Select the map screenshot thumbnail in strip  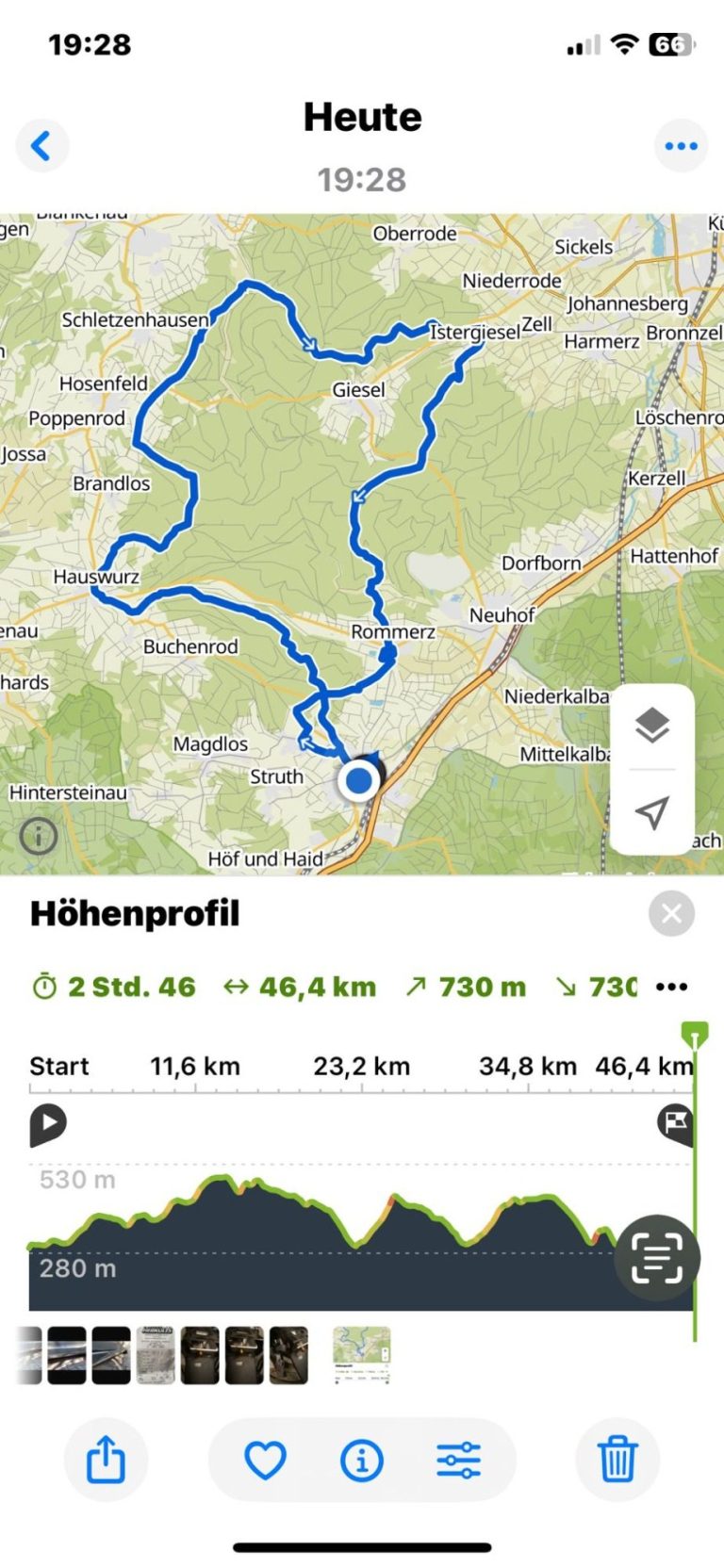pos(362,1355)
